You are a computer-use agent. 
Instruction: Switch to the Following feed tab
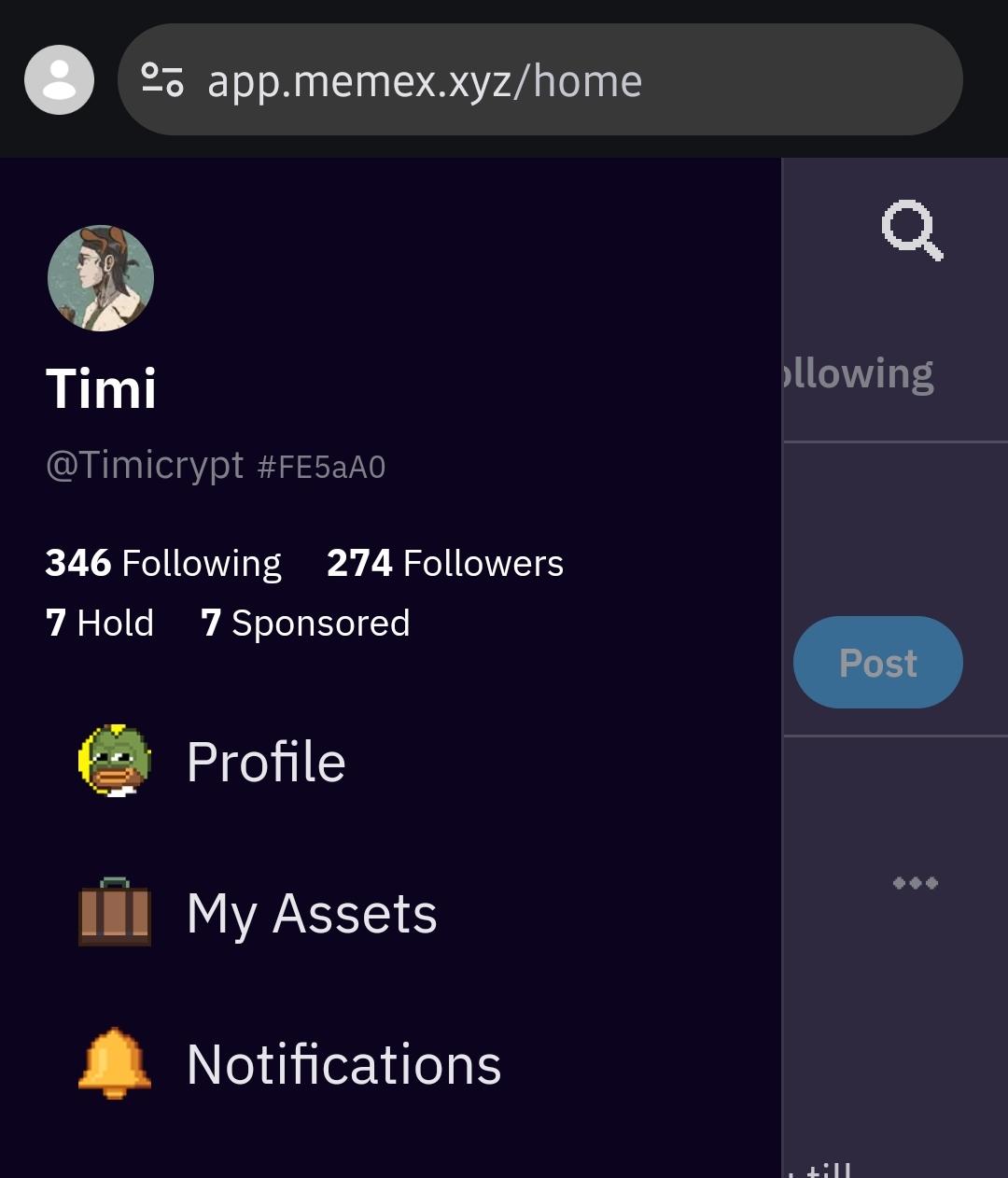click(859, 374)
